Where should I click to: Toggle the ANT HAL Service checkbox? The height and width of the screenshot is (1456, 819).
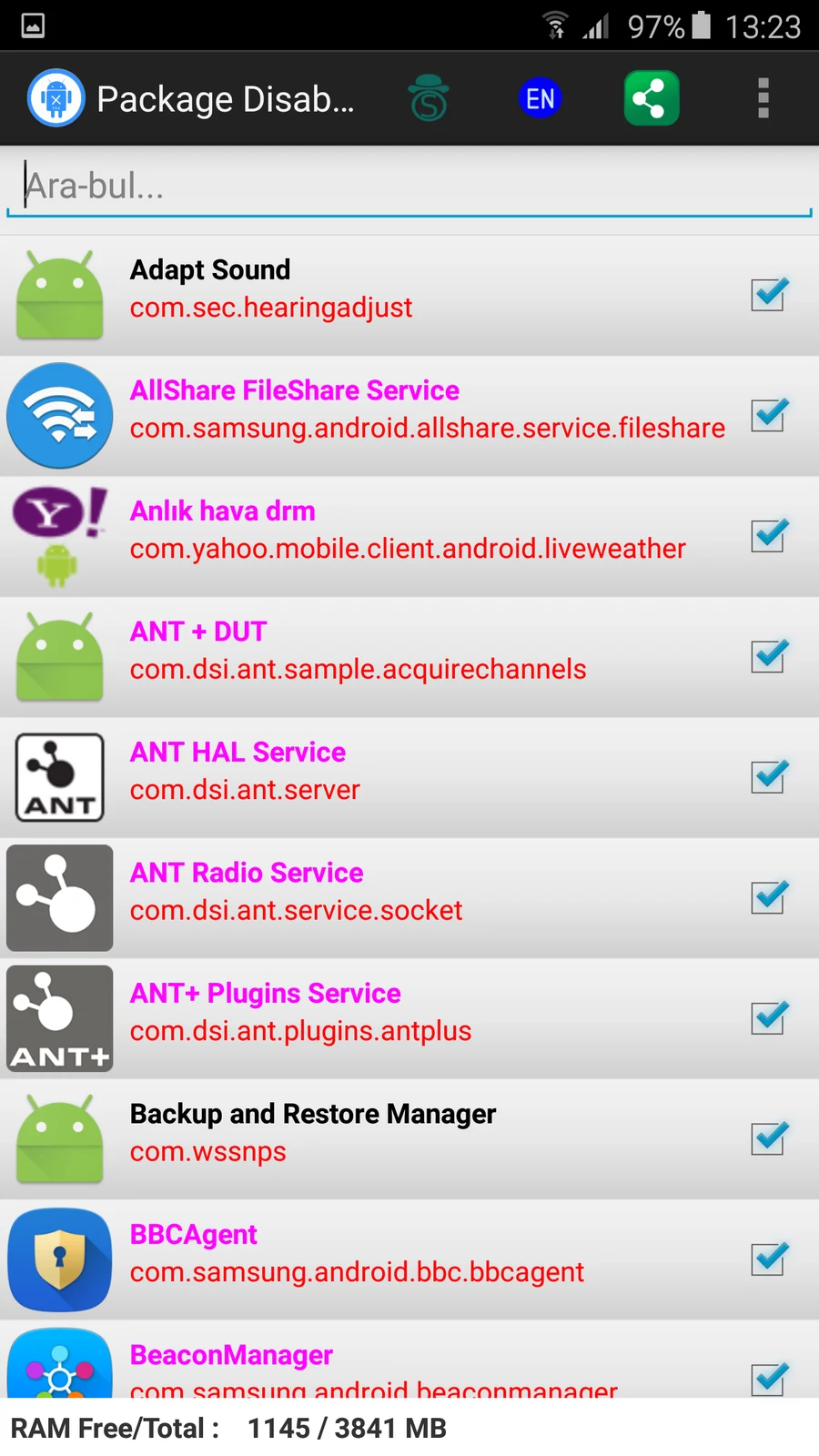click(769, 776)
